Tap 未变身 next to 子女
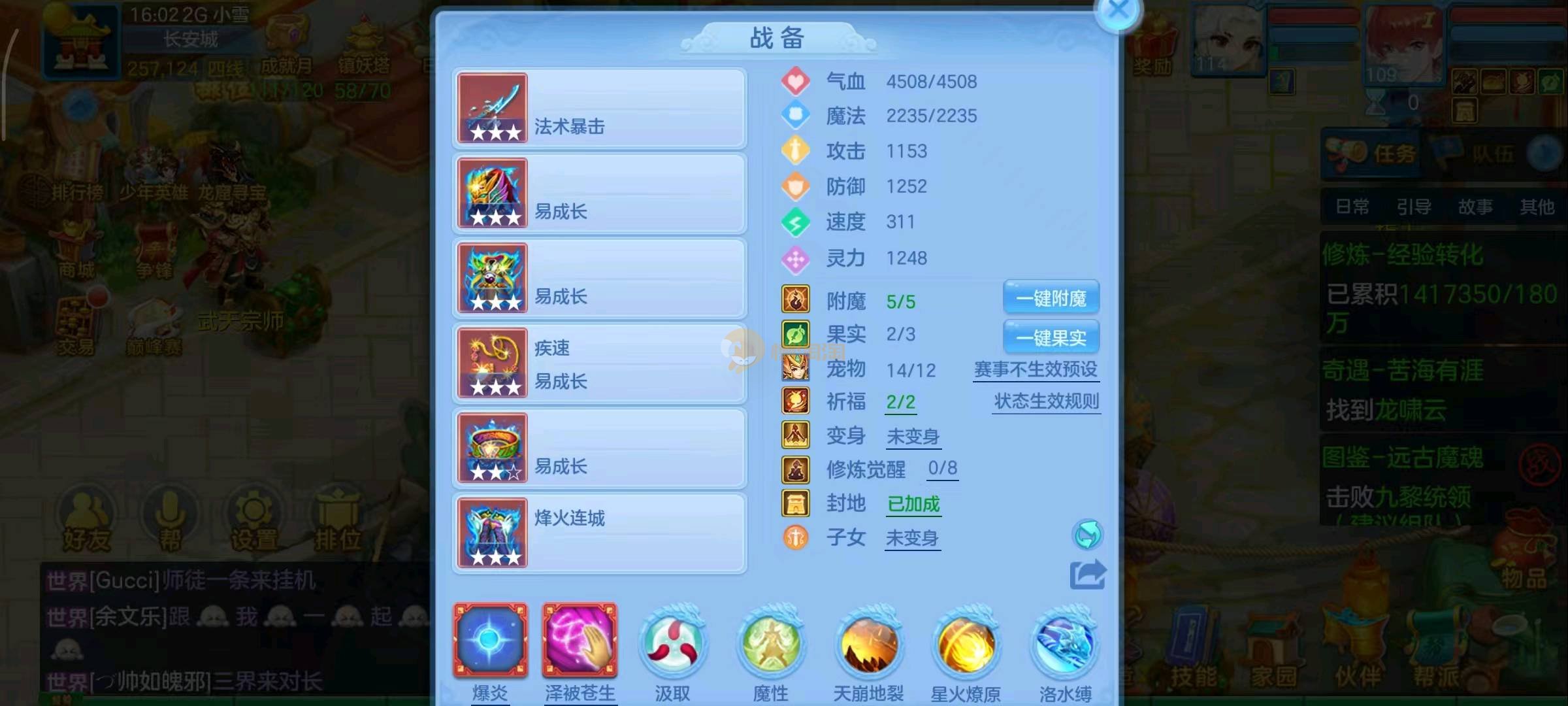The image size is (1568, 706). pos(912,539)
